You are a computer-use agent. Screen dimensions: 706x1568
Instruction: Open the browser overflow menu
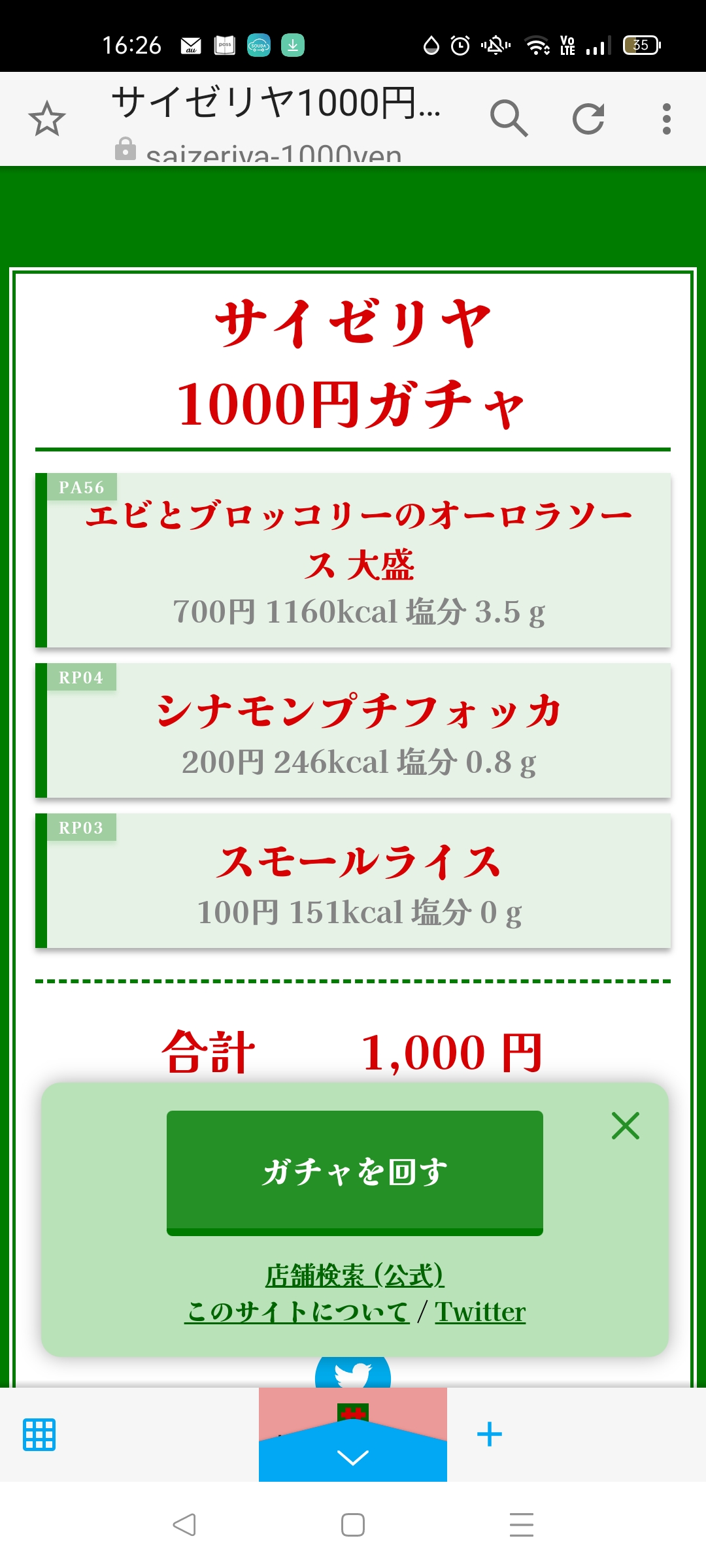666,119
